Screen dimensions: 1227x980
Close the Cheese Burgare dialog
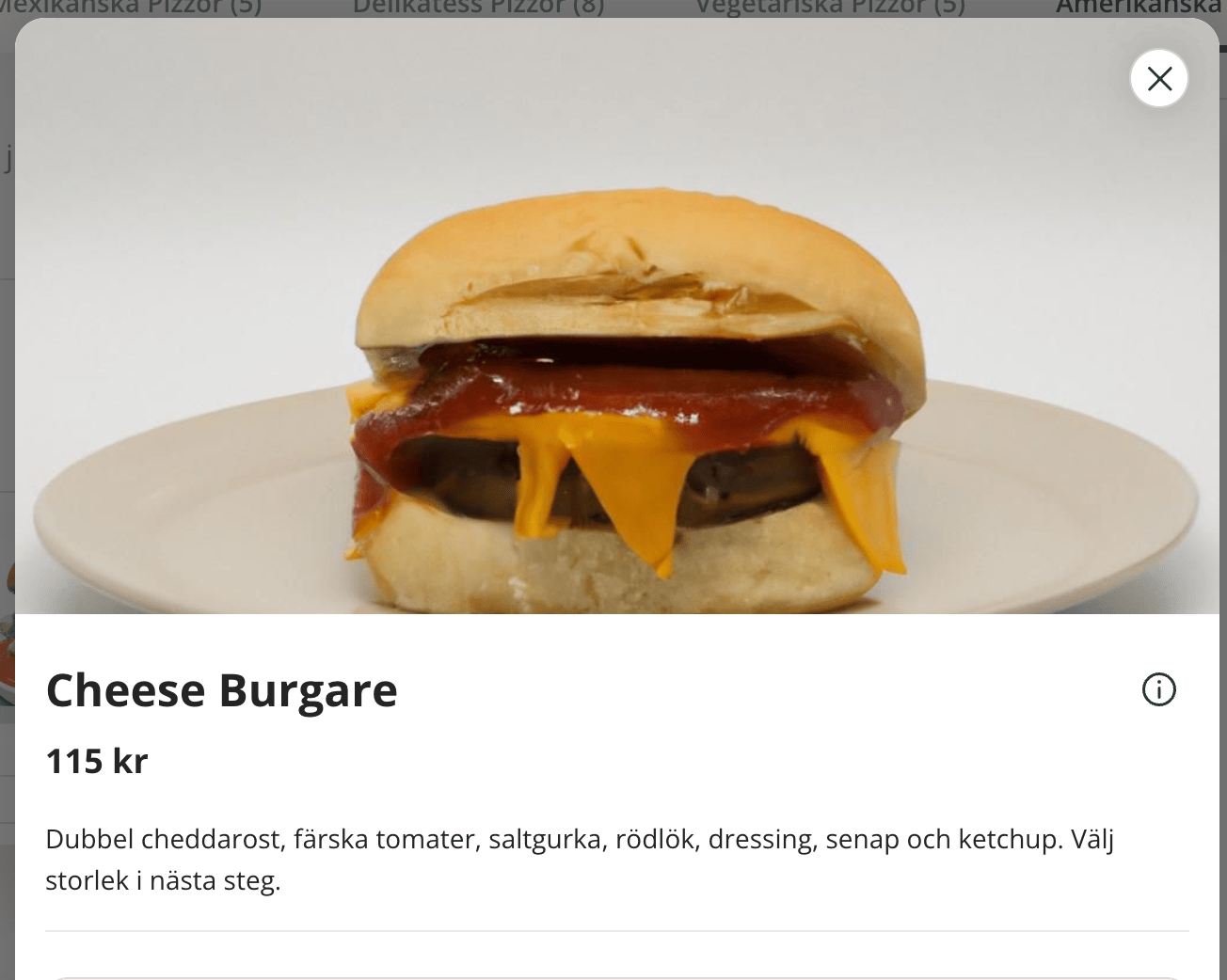click(1159, 79)
